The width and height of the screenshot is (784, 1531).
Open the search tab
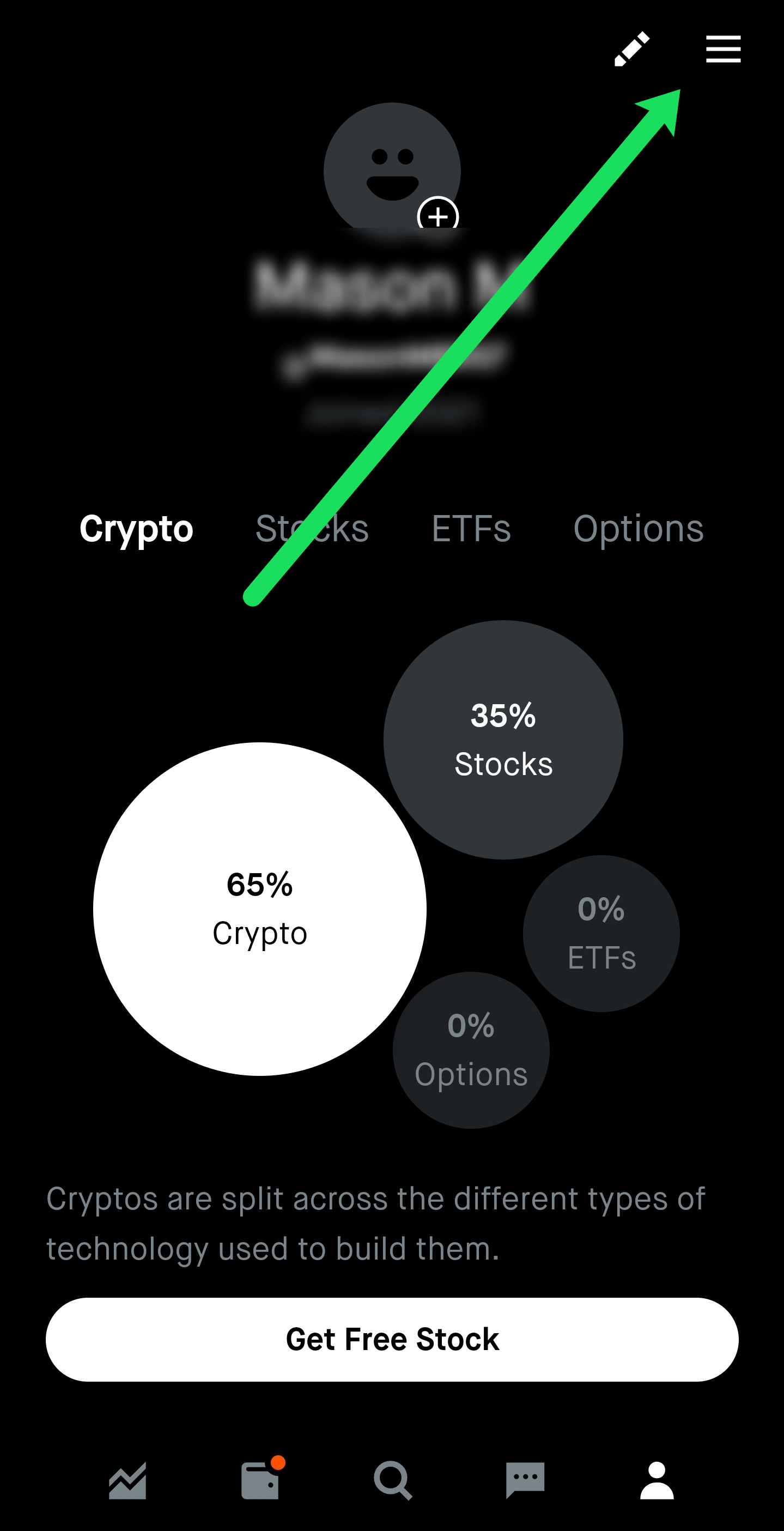tap(393, 1480)
